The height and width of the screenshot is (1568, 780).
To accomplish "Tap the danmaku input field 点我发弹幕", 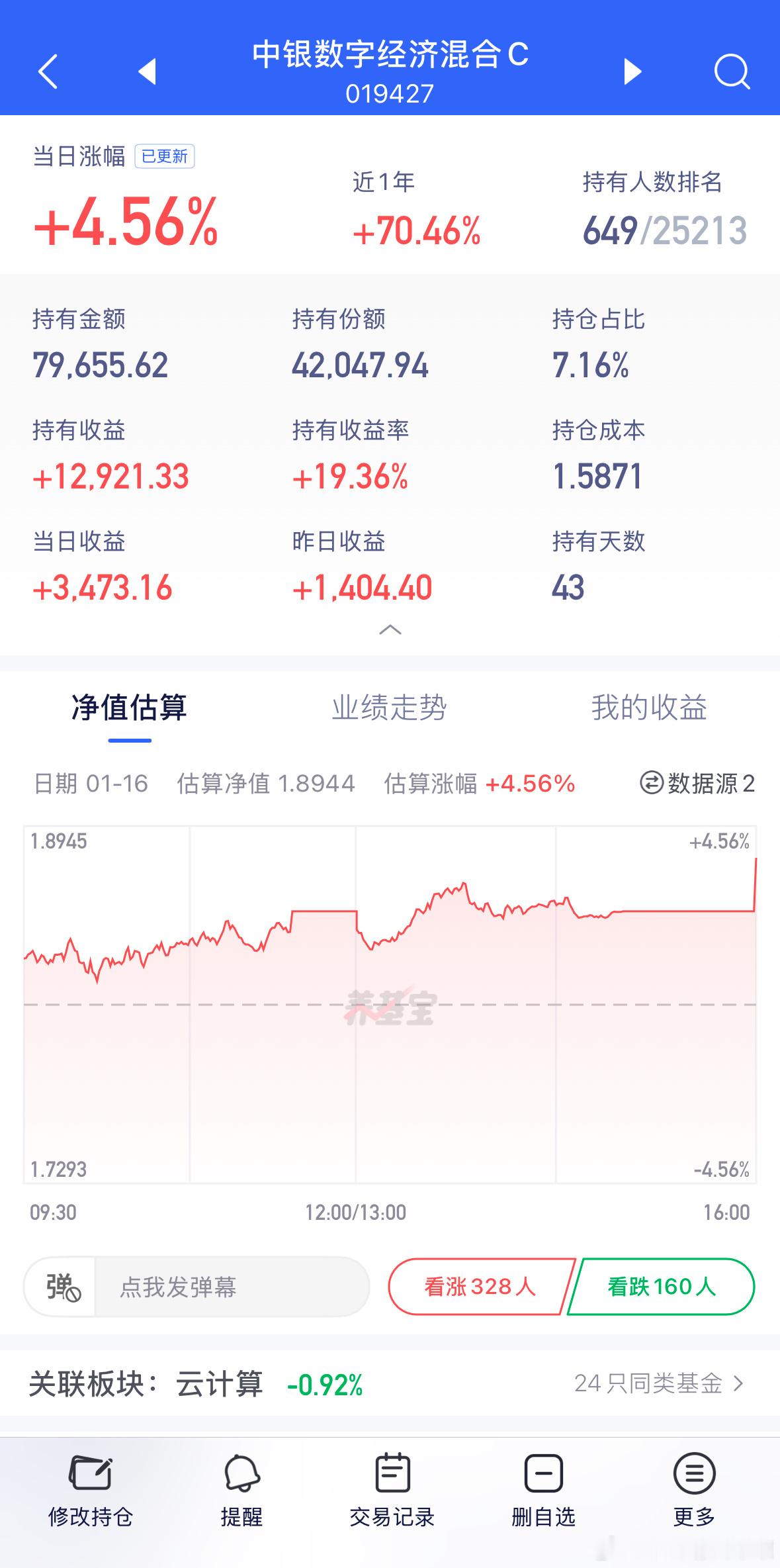I will [218, 1286].
